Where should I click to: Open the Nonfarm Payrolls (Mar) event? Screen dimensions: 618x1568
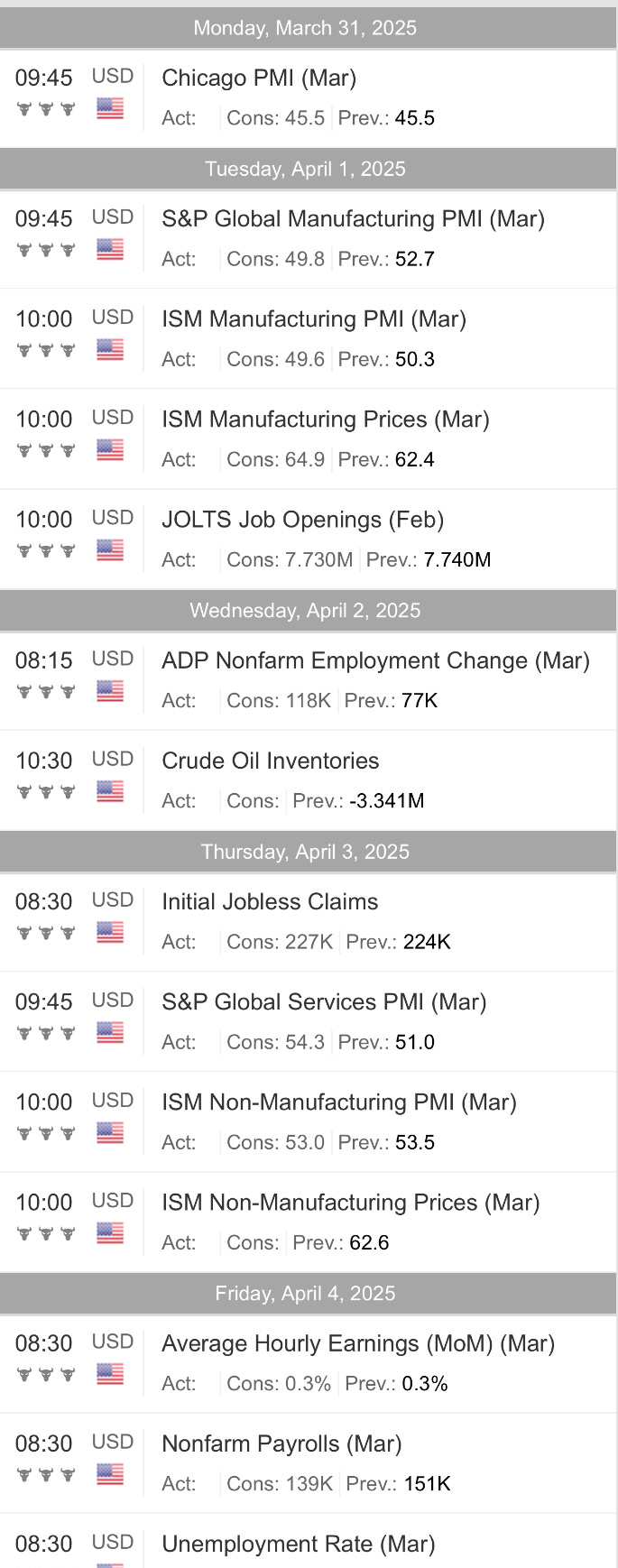[281, 1443]
